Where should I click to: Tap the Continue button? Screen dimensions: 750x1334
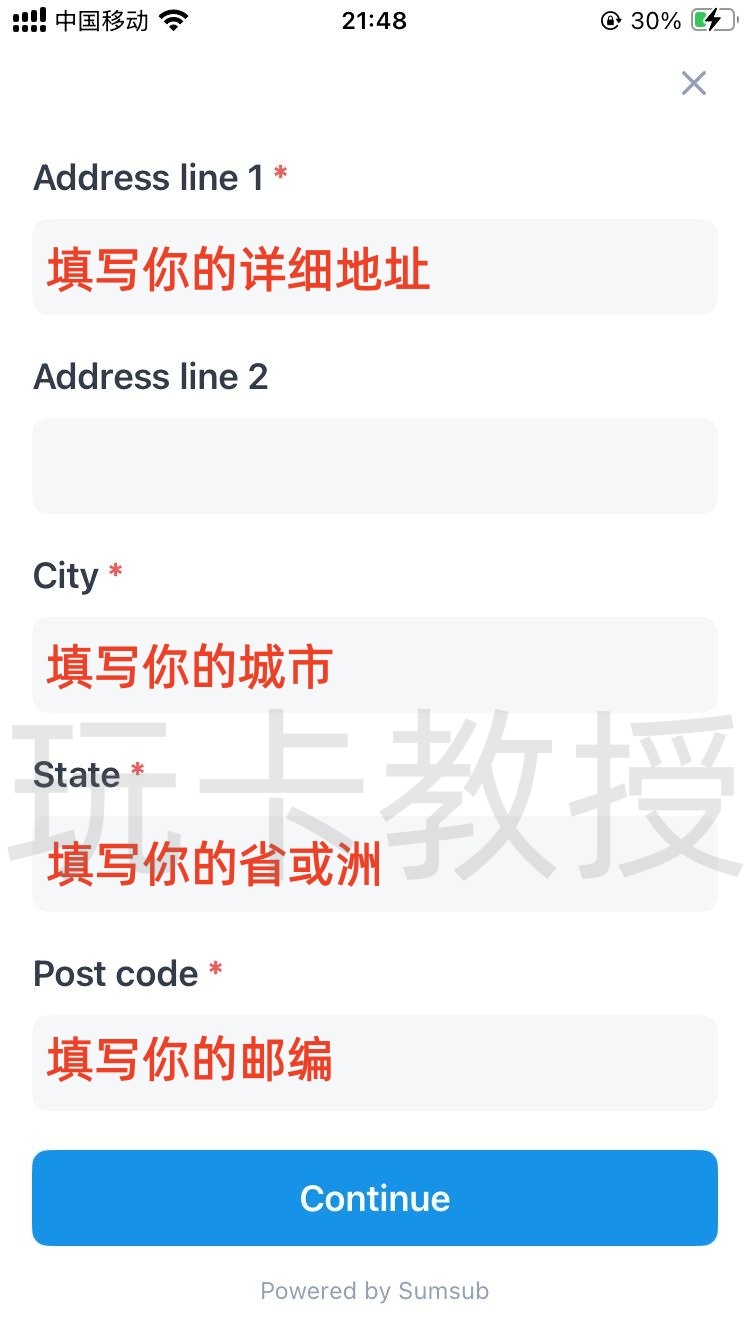pos(374,1198)
